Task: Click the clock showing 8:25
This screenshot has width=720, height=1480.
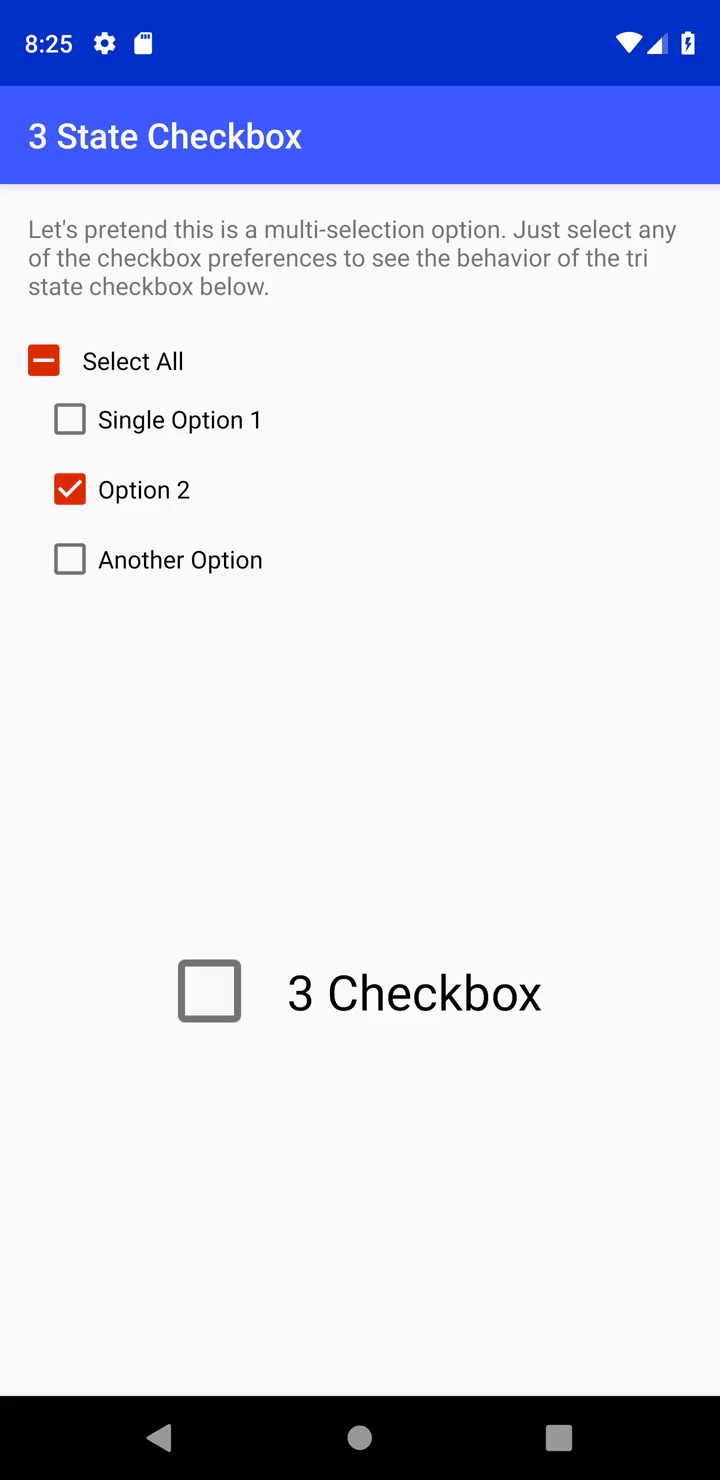Action: 48,43
